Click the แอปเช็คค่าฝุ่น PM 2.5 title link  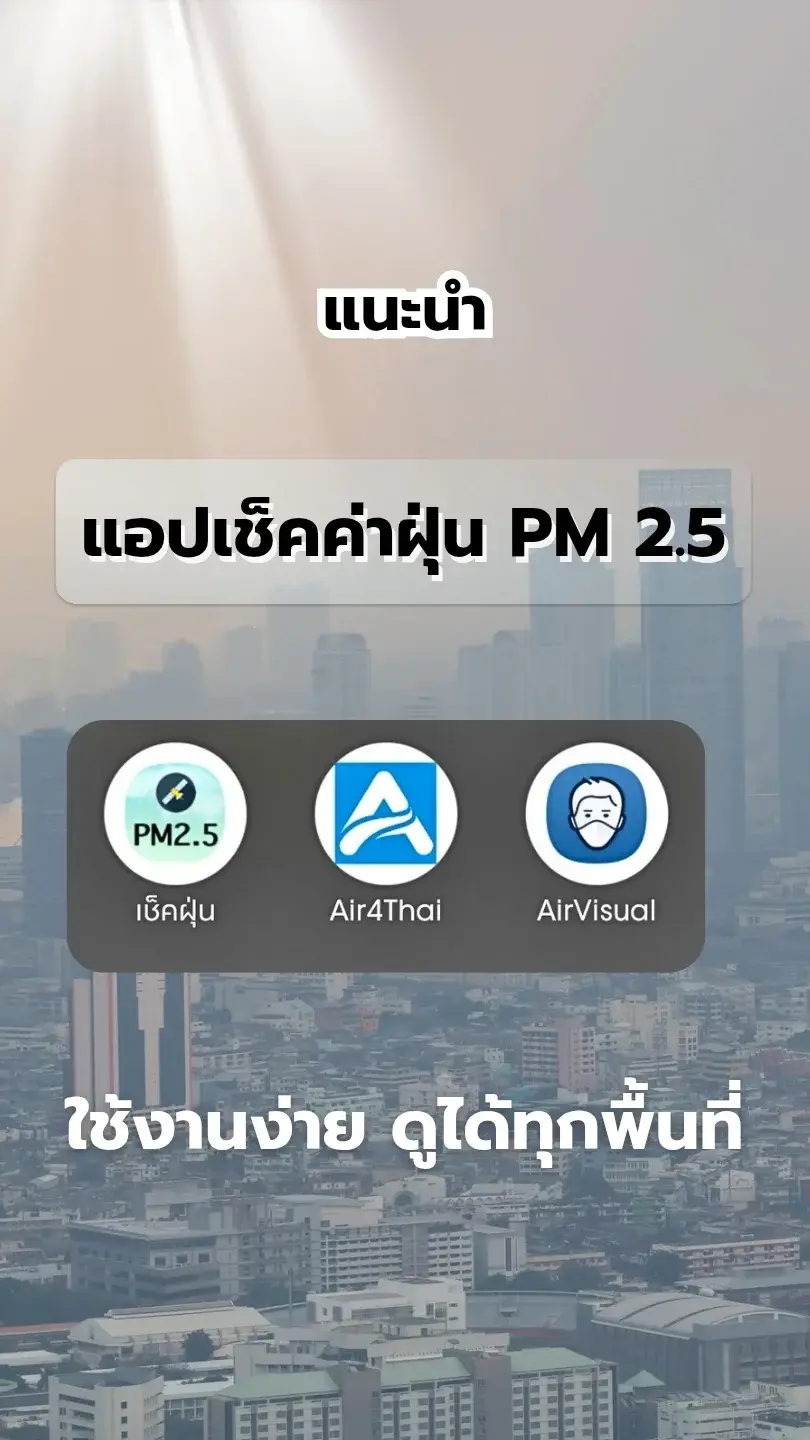(405, 535)
